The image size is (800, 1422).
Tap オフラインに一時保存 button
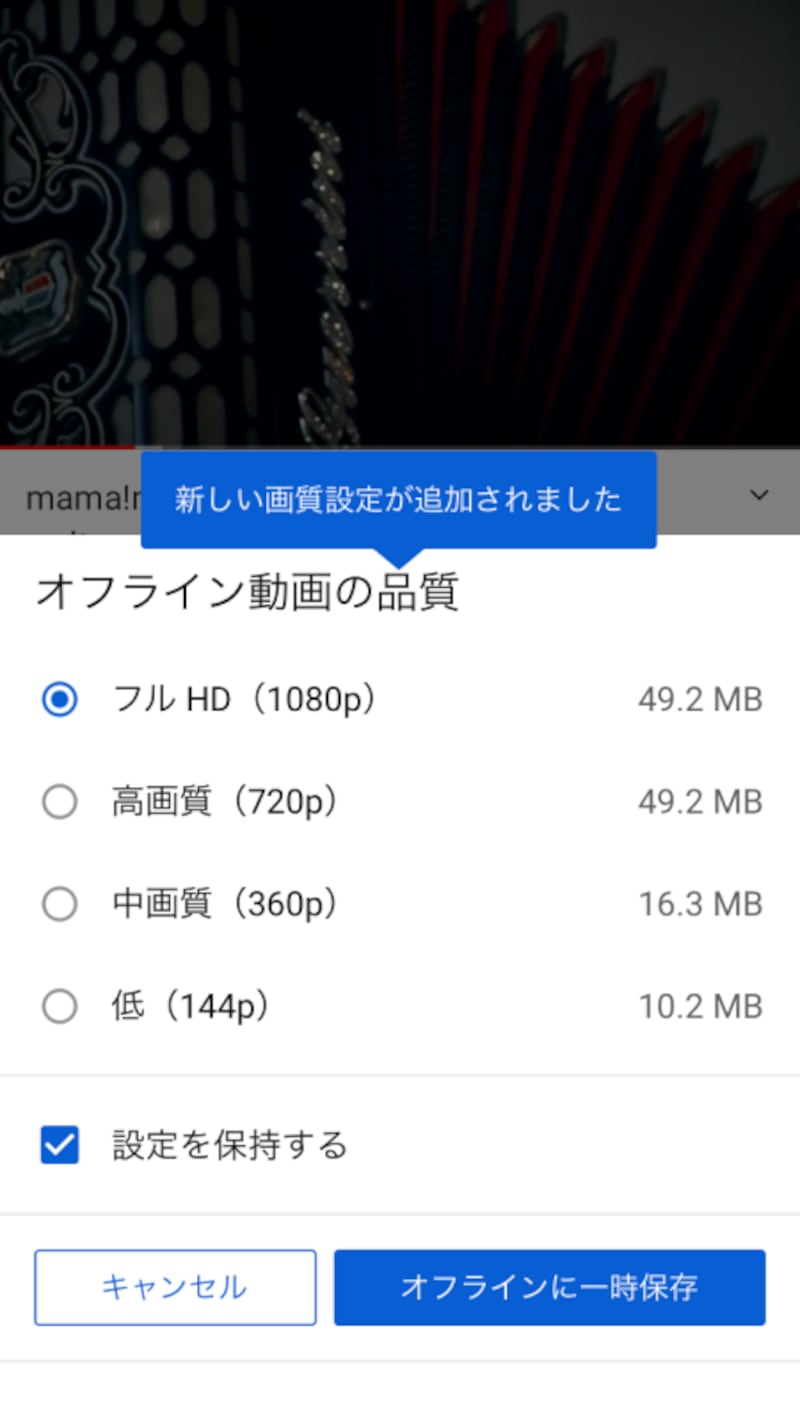coord(549,1287)
